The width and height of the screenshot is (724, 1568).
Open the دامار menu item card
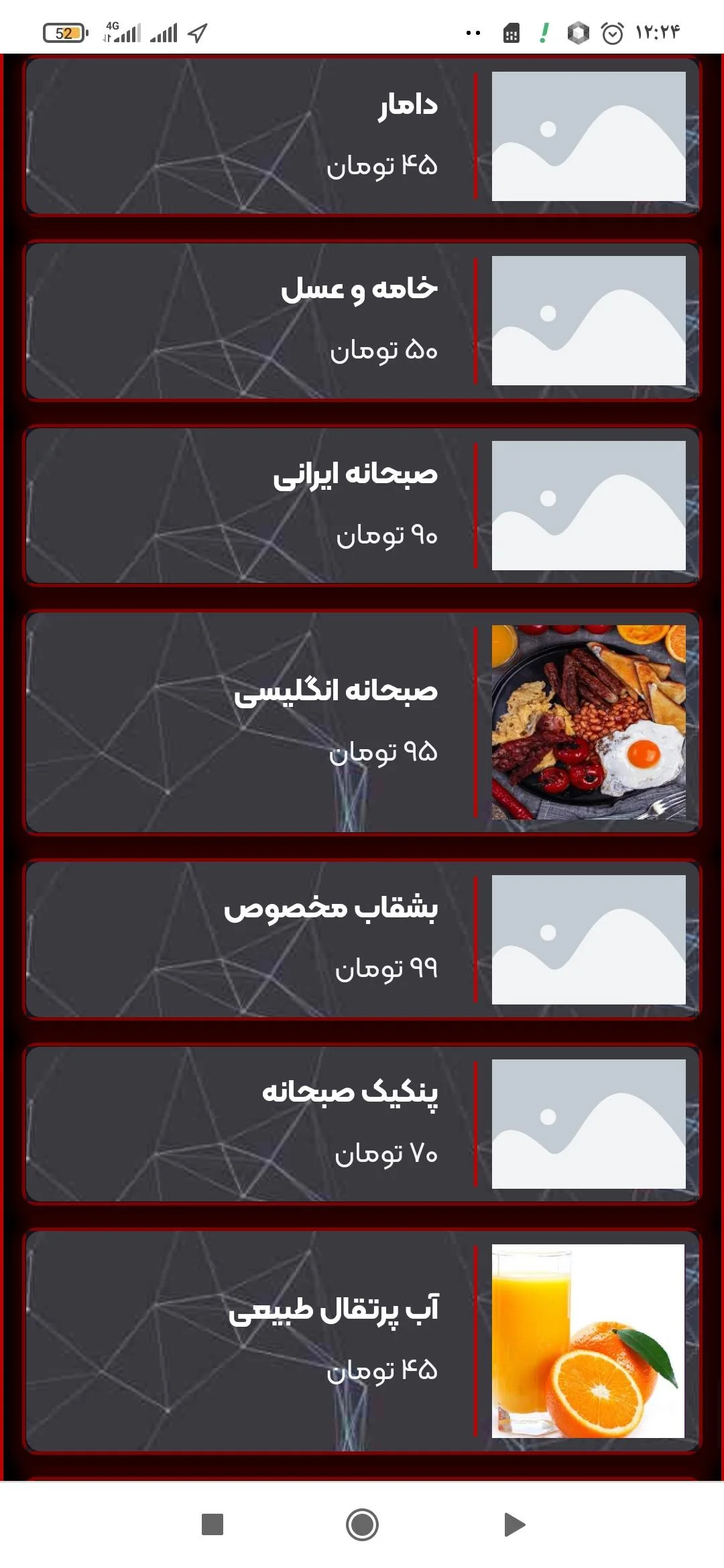[x=362, y=136]
